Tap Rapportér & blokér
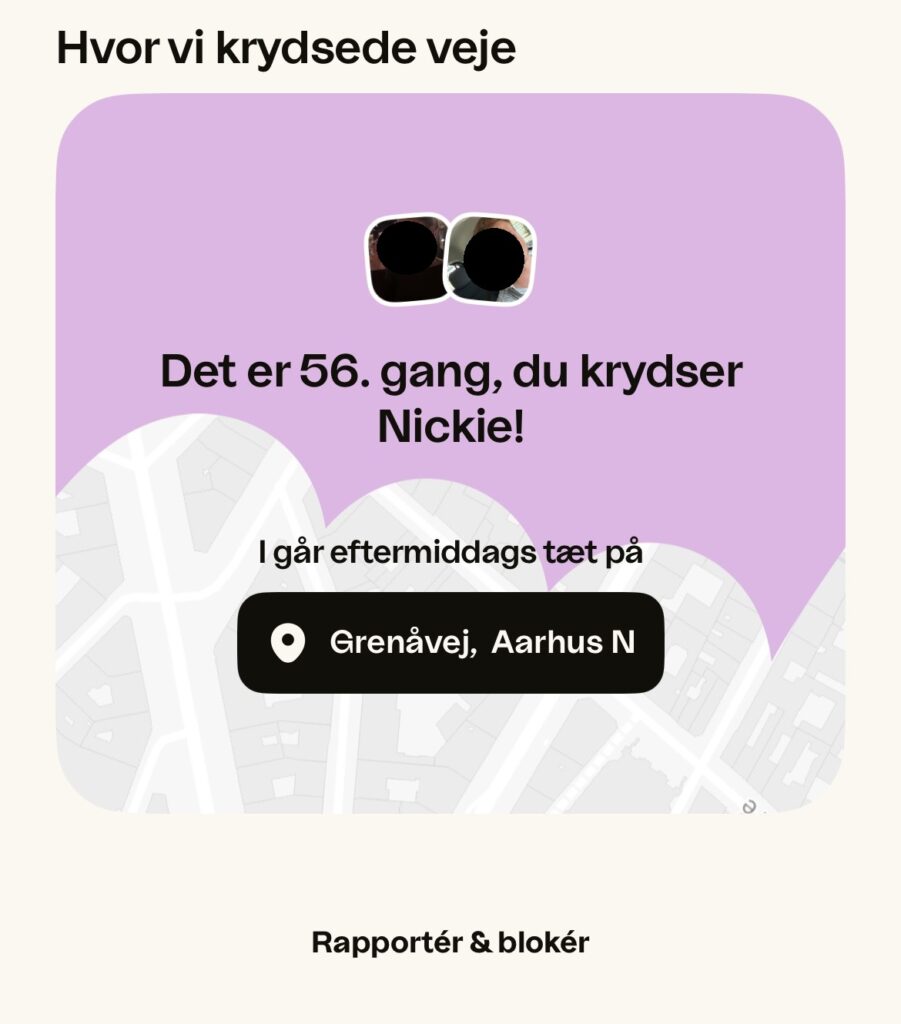Viewport: 901px width, 1024px height. point(450,942)
